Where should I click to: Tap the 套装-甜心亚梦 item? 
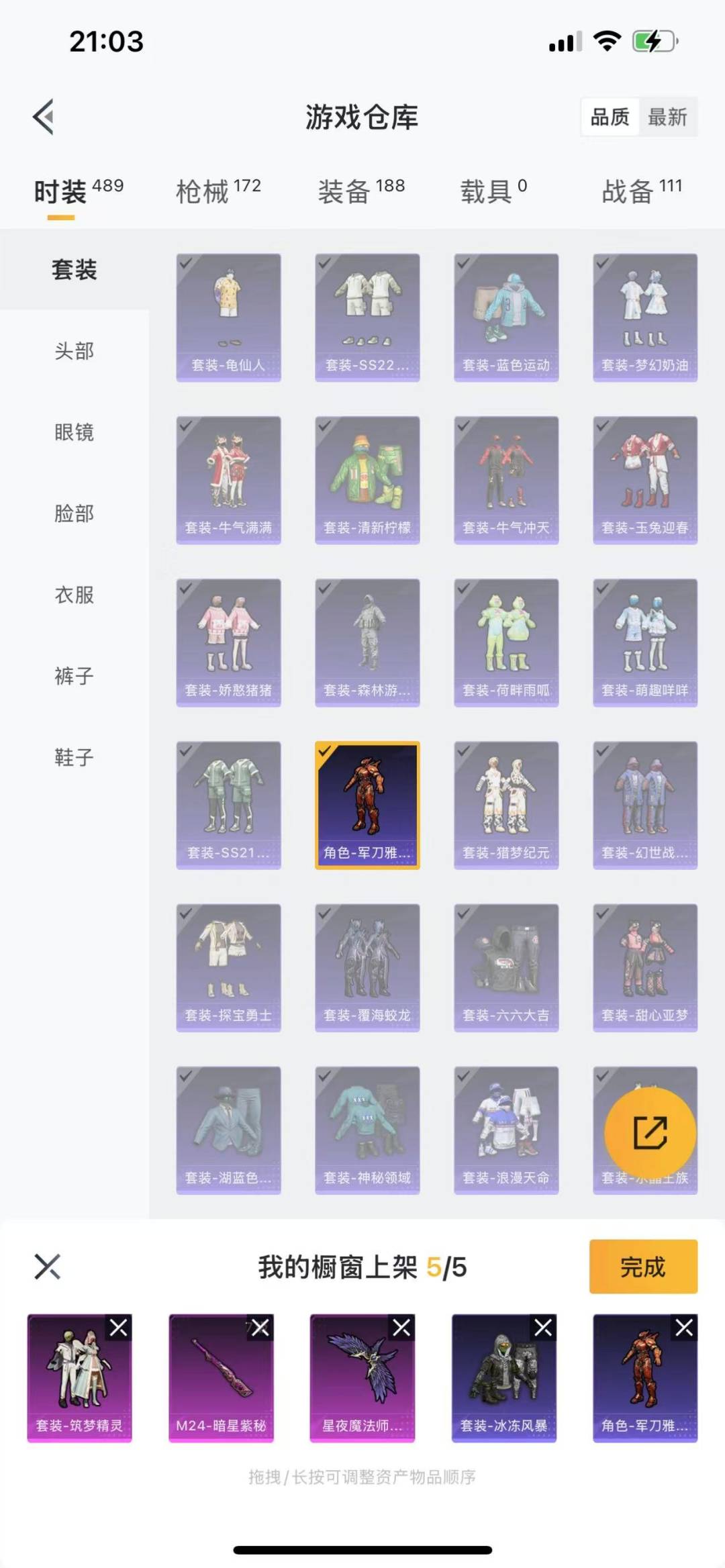645,967
